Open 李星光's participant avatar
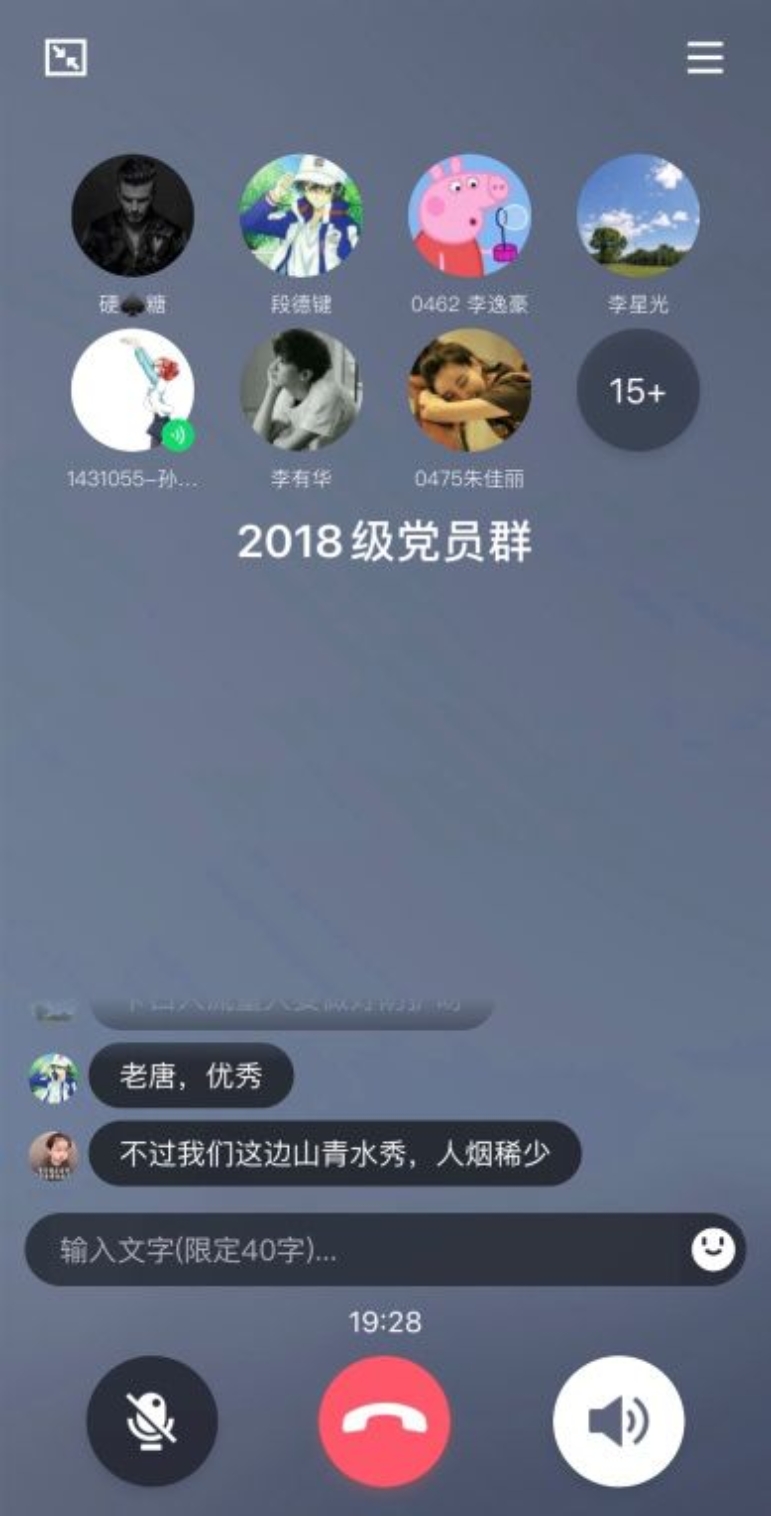The width and height of the screenshot is (771, 1516). [x=638, y=215]
